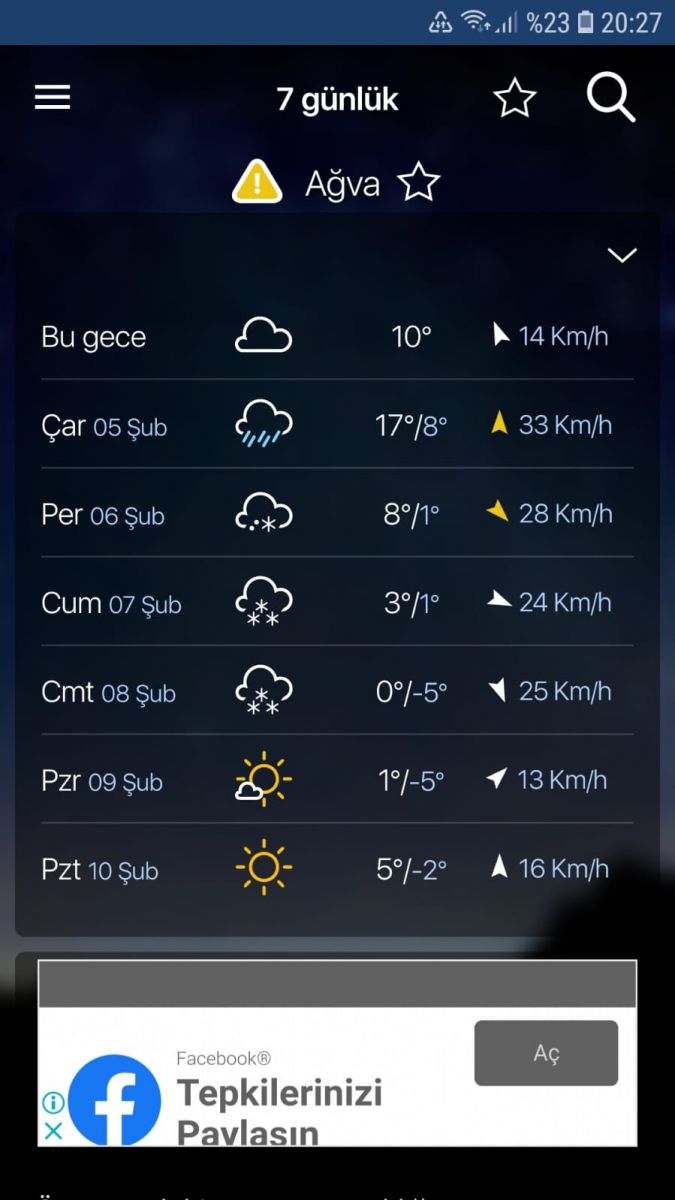Open Cmt 08 Şub forecast

(x=337, y=691)
